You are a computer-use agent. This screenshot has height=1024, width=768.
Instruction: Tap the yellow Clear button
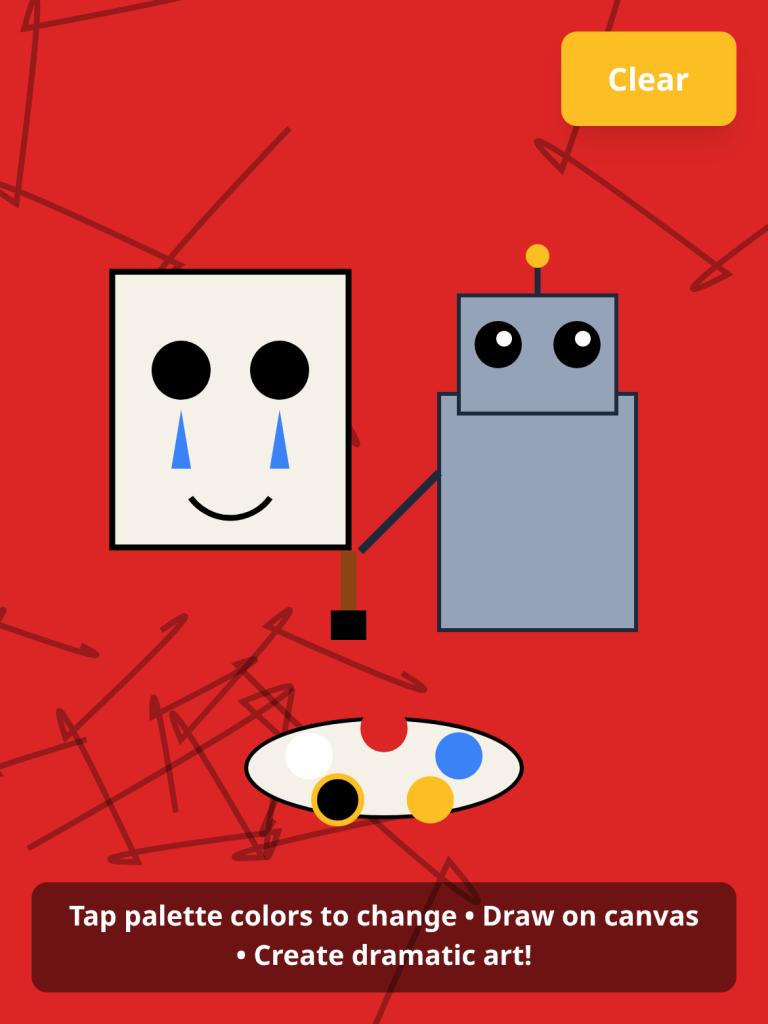648,79
